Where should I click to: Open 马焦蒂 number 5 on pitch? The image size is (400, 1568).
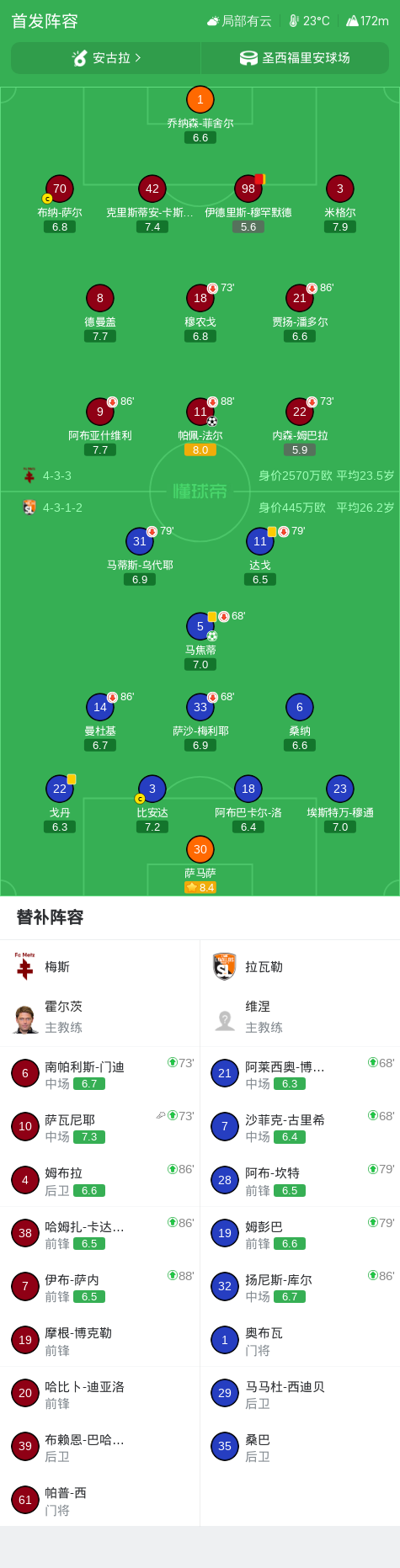200,641
